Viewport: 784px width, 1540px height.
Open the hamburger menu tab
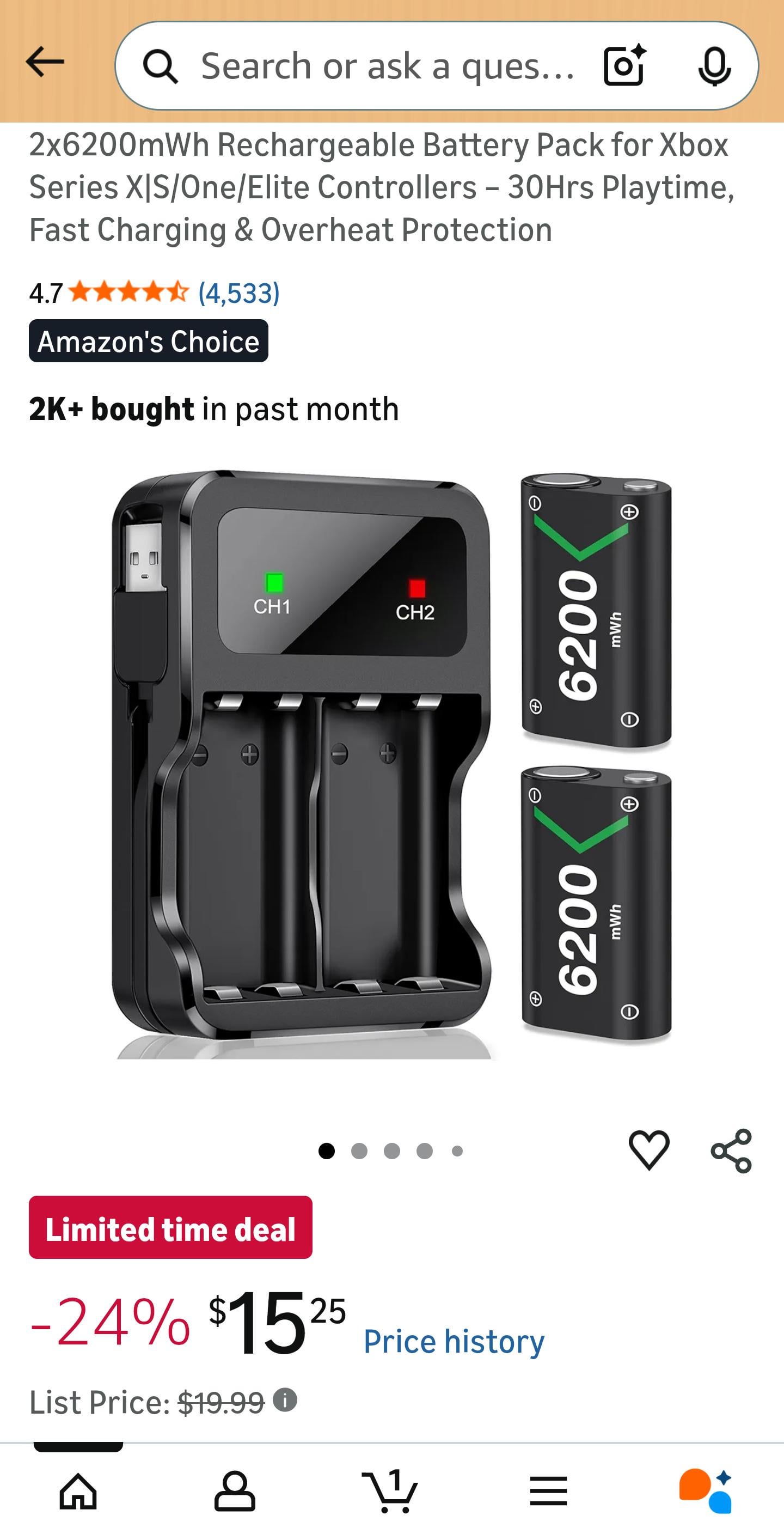click(x=548, y=1492)
